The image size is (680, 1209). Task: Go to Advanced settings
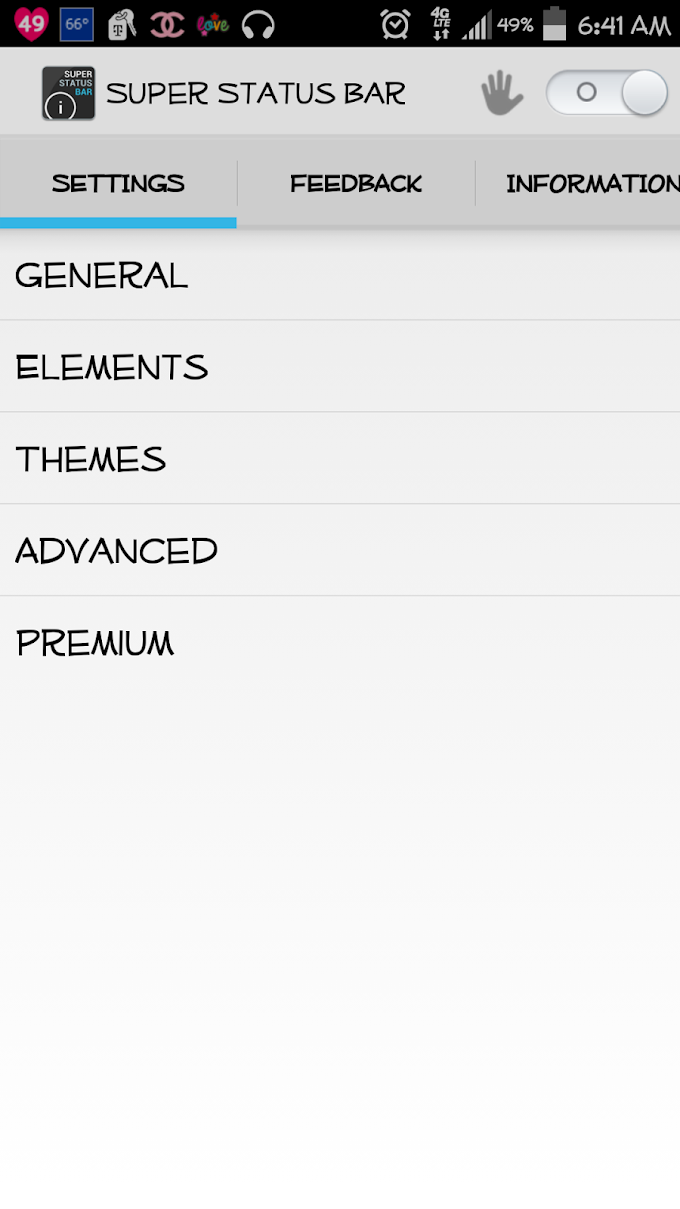[x=340, y=551]
